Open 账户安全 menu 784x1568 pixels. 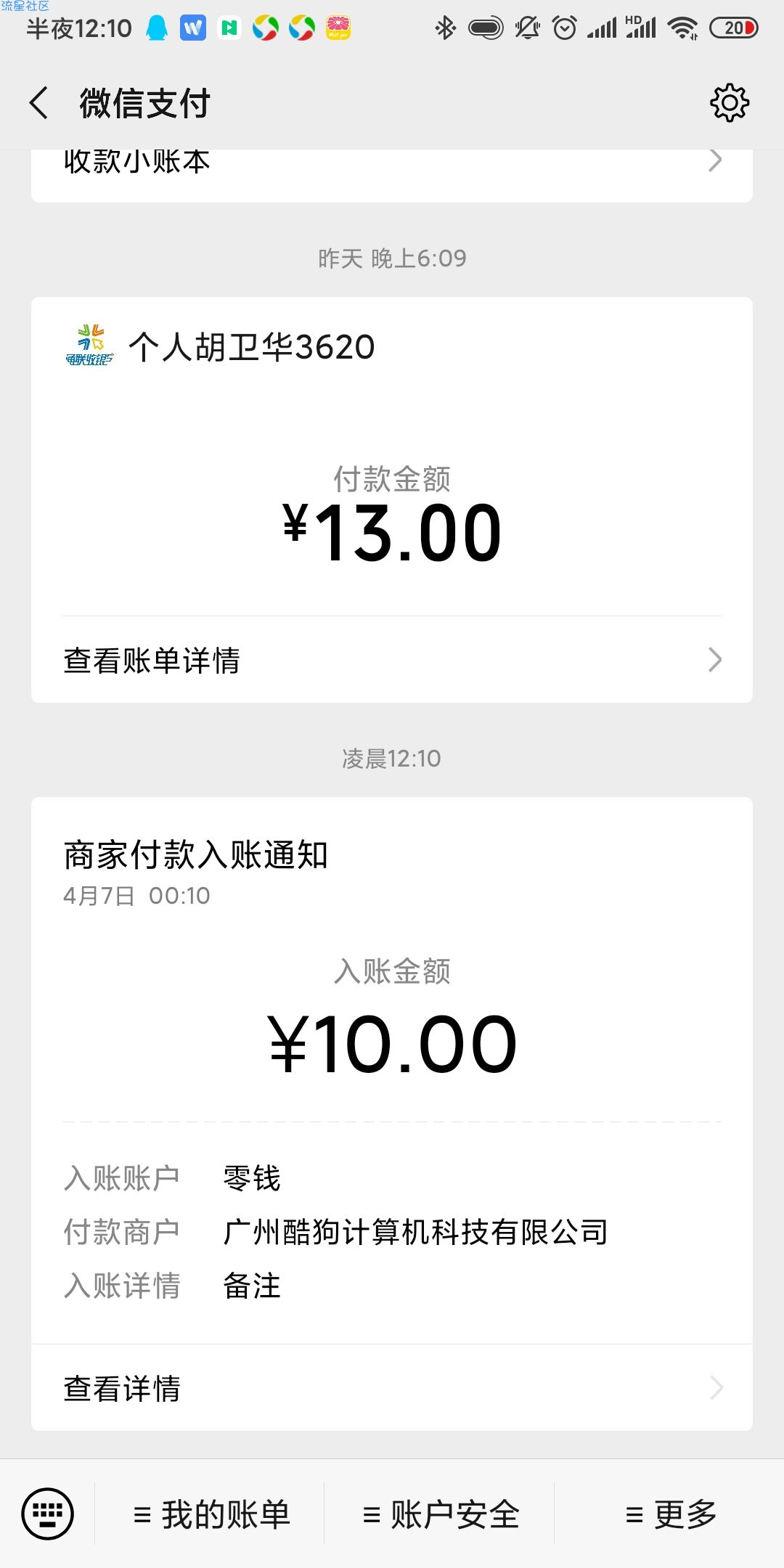tap(440, 1514)
